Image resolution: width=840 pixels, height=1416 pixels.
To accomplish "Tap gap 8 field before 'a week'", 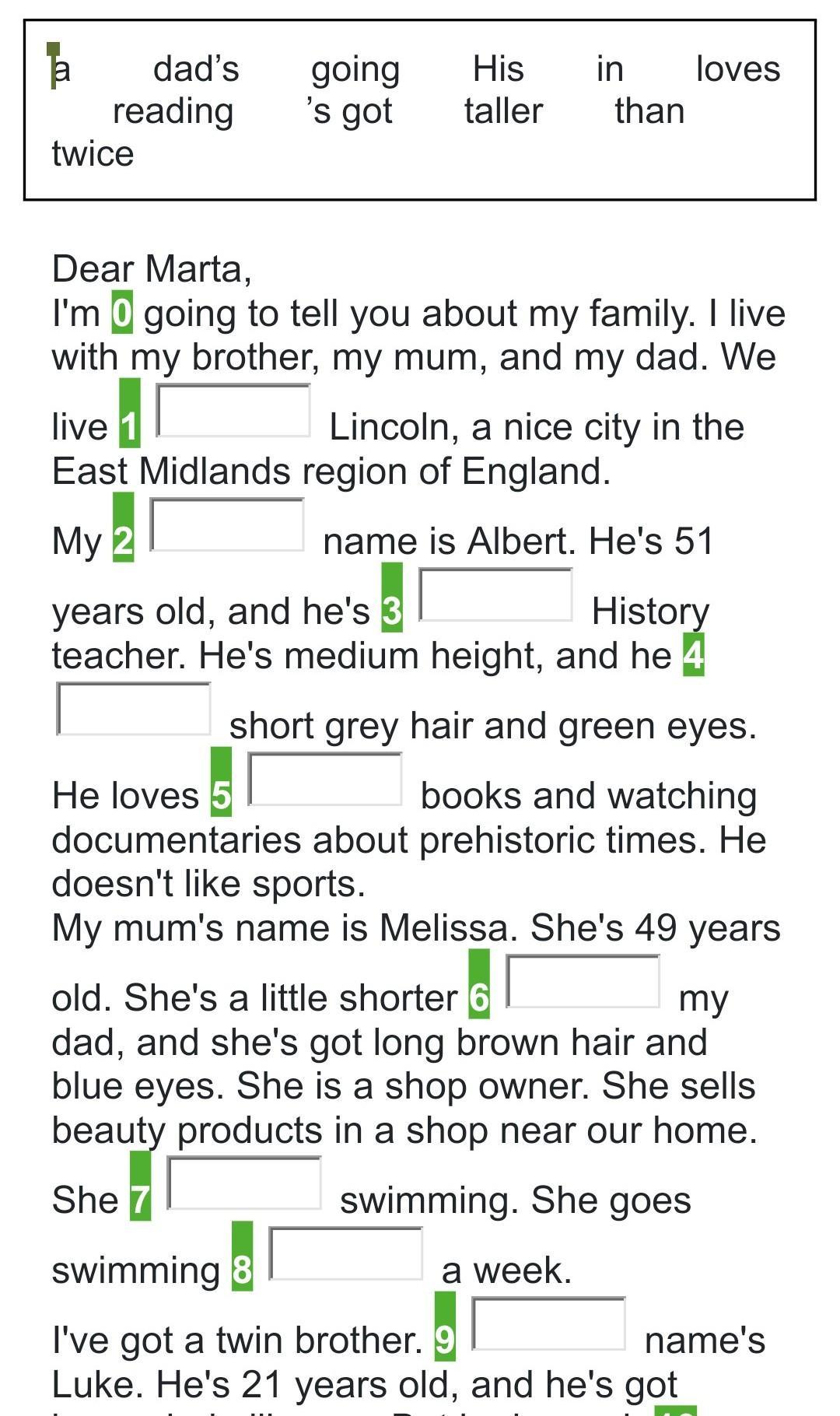I will [345, 1253].
